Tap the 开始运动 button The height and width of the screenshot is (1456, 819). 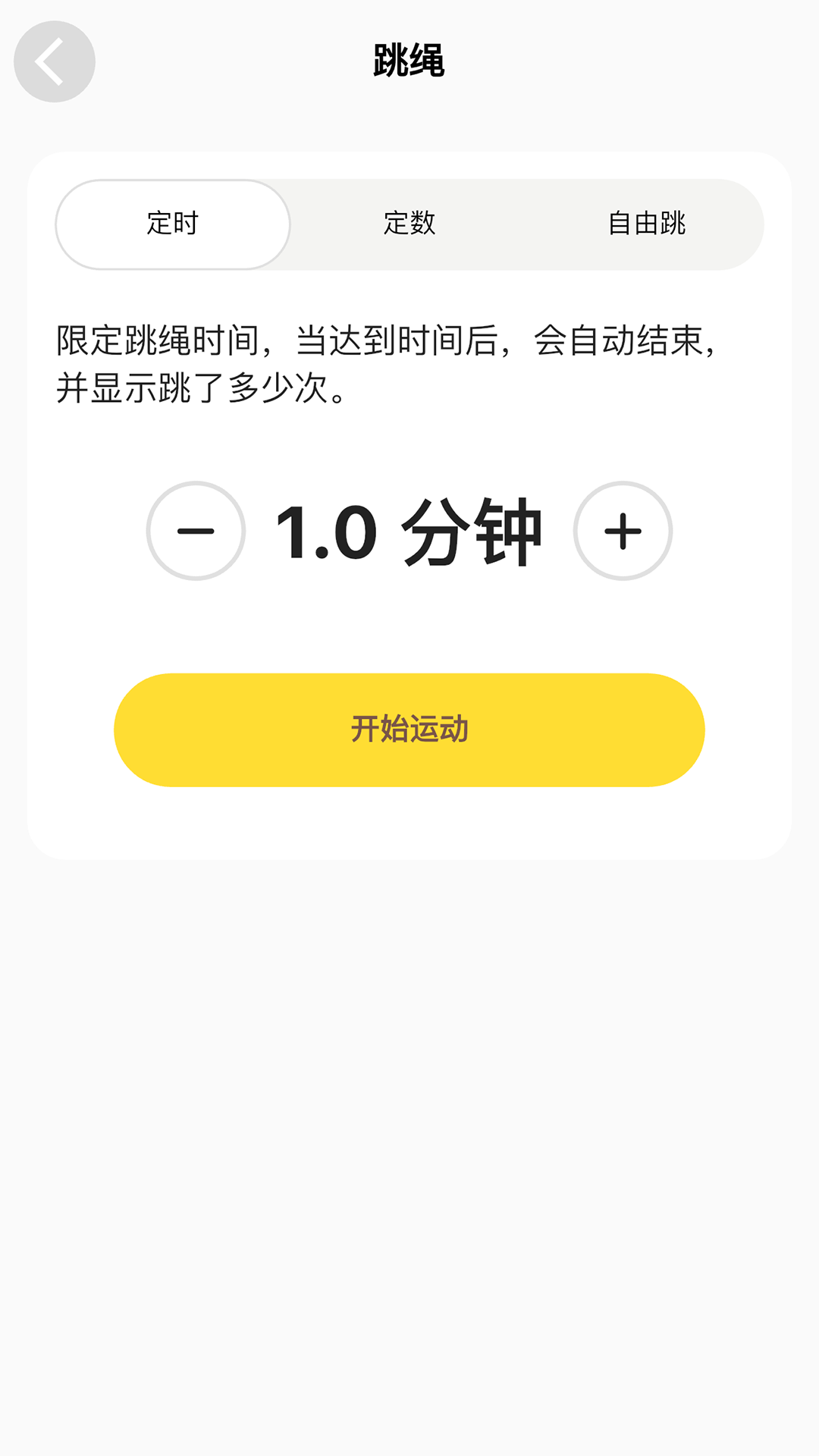[409, 730]
